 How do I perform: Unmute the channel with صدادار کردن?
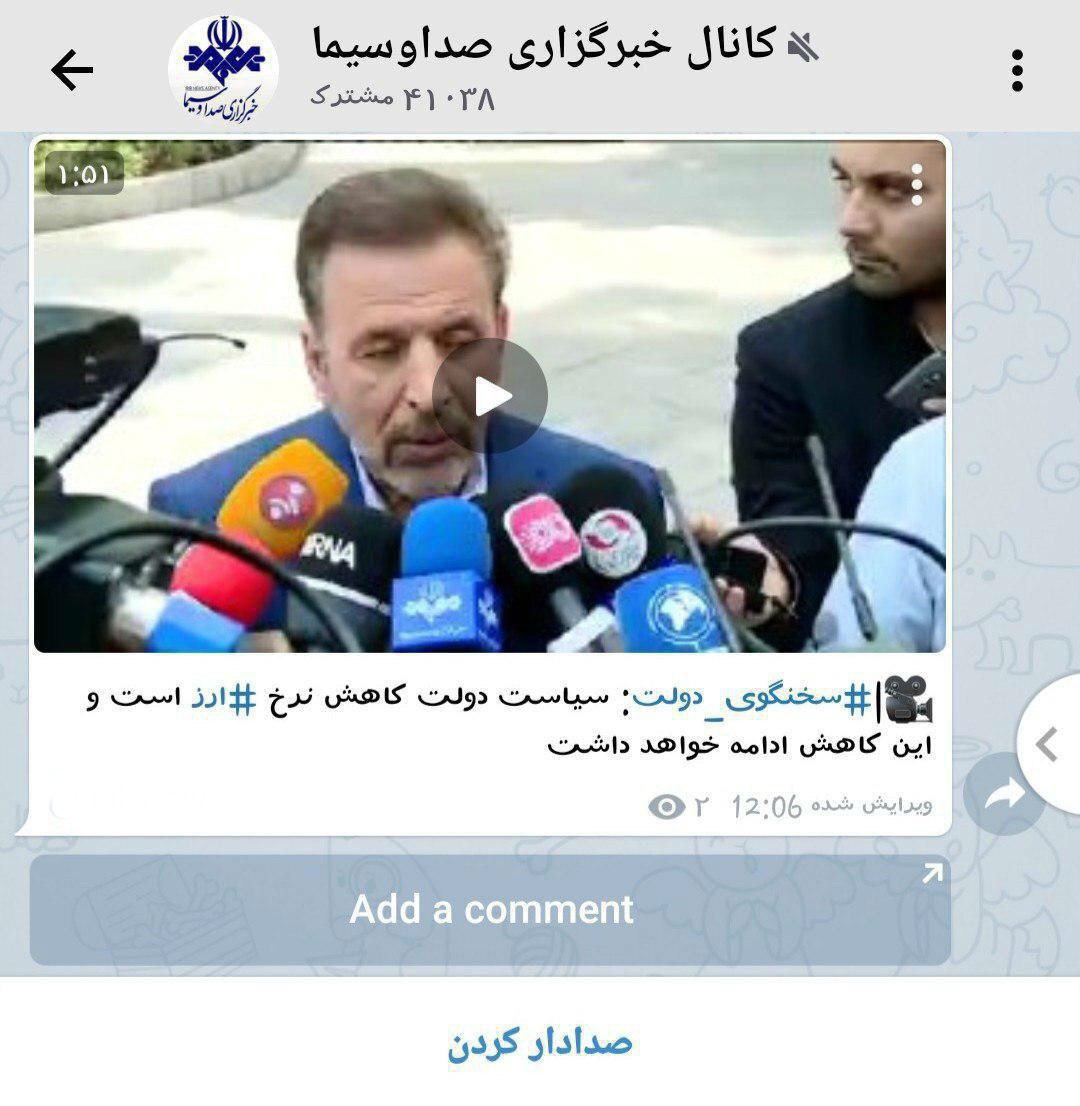click(x=540, y=1043)
